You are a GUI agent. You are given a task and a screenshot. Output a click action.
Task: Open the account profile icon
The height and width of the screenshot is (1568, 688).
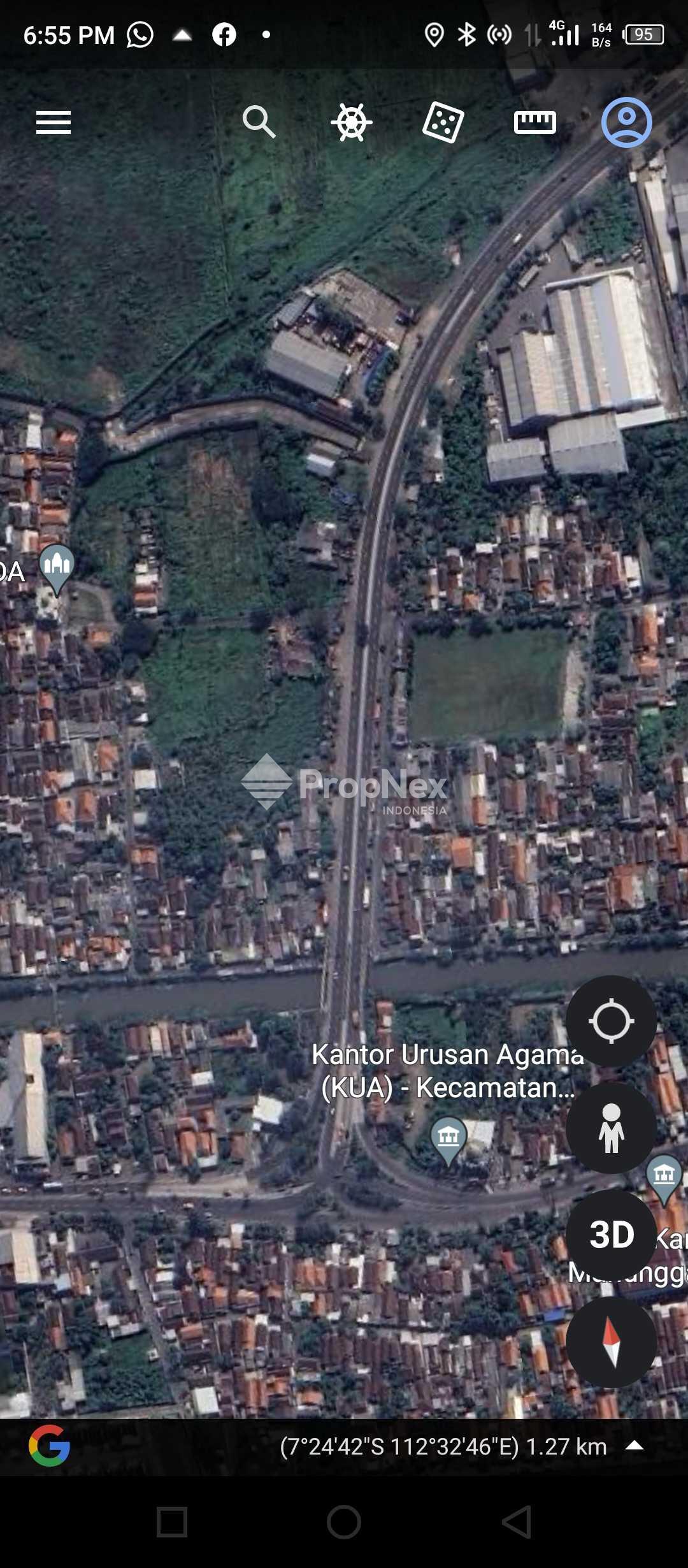(626, 122)
